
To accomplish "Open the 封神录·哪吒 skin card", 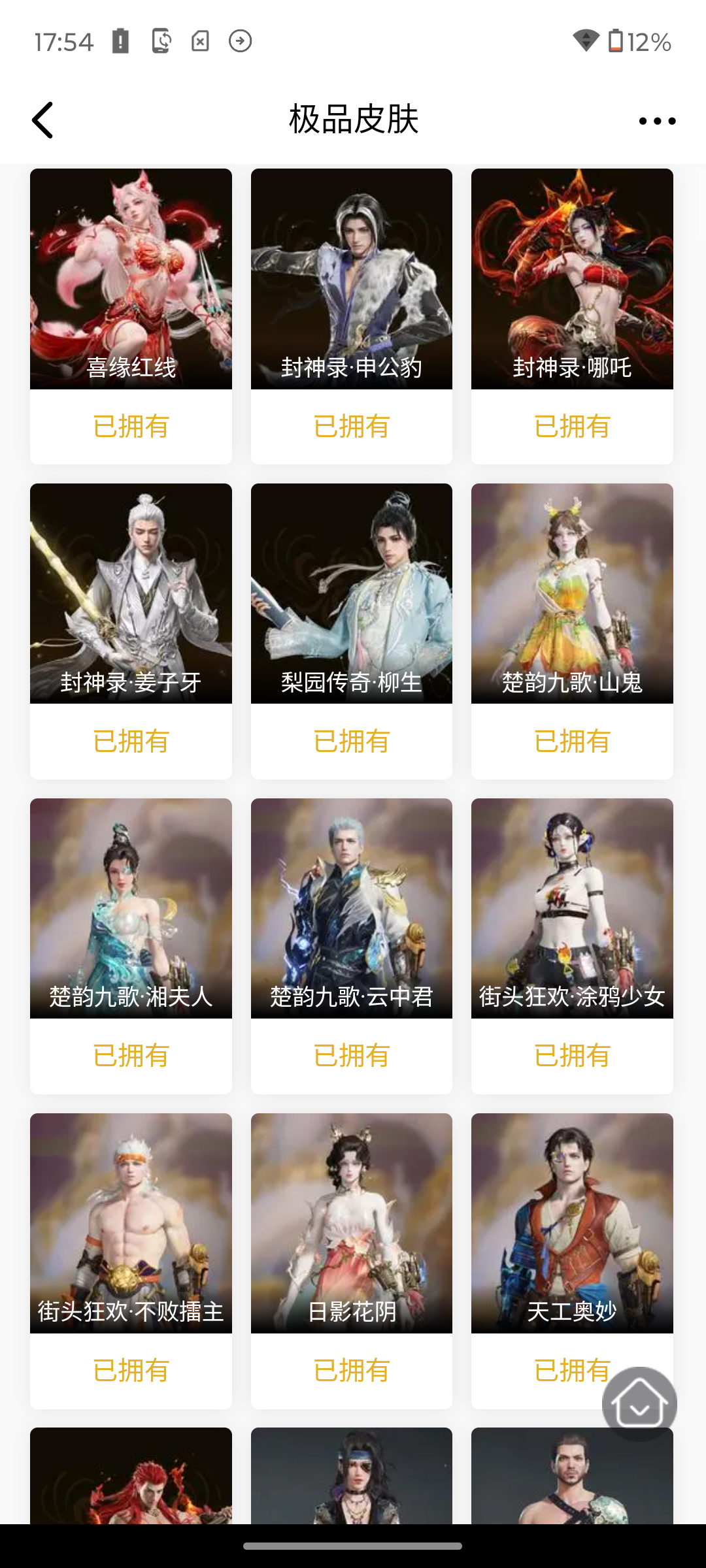I will tap(572, 280).
